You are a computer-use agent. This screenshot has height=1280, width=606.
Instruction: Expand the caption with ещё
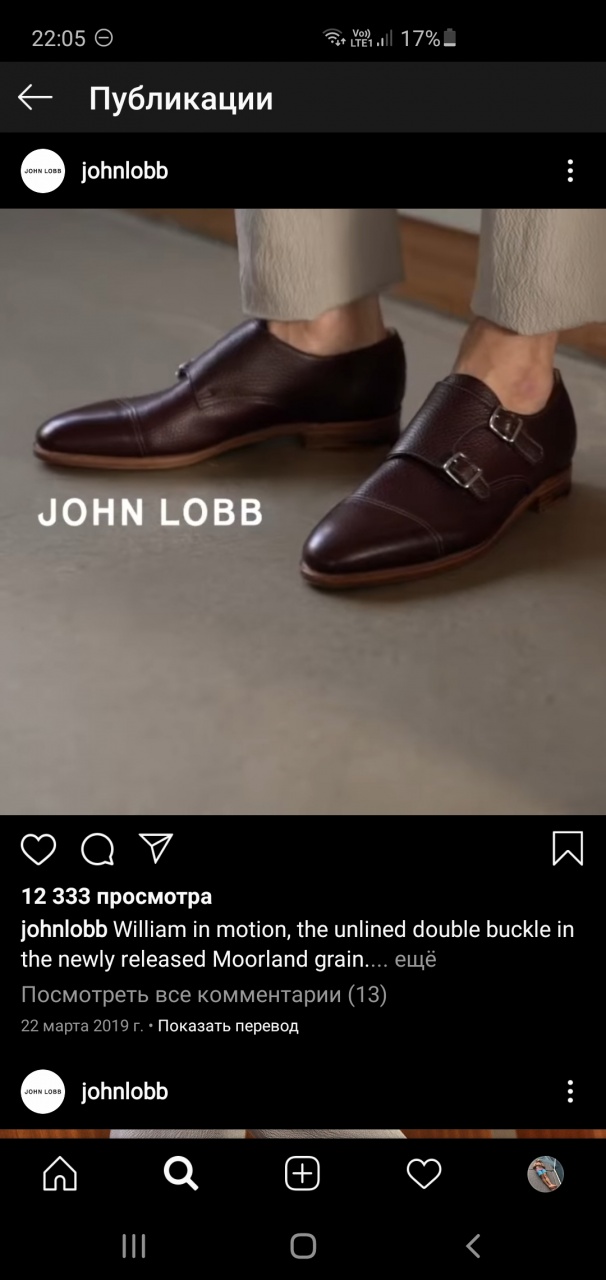click(415, 960)
